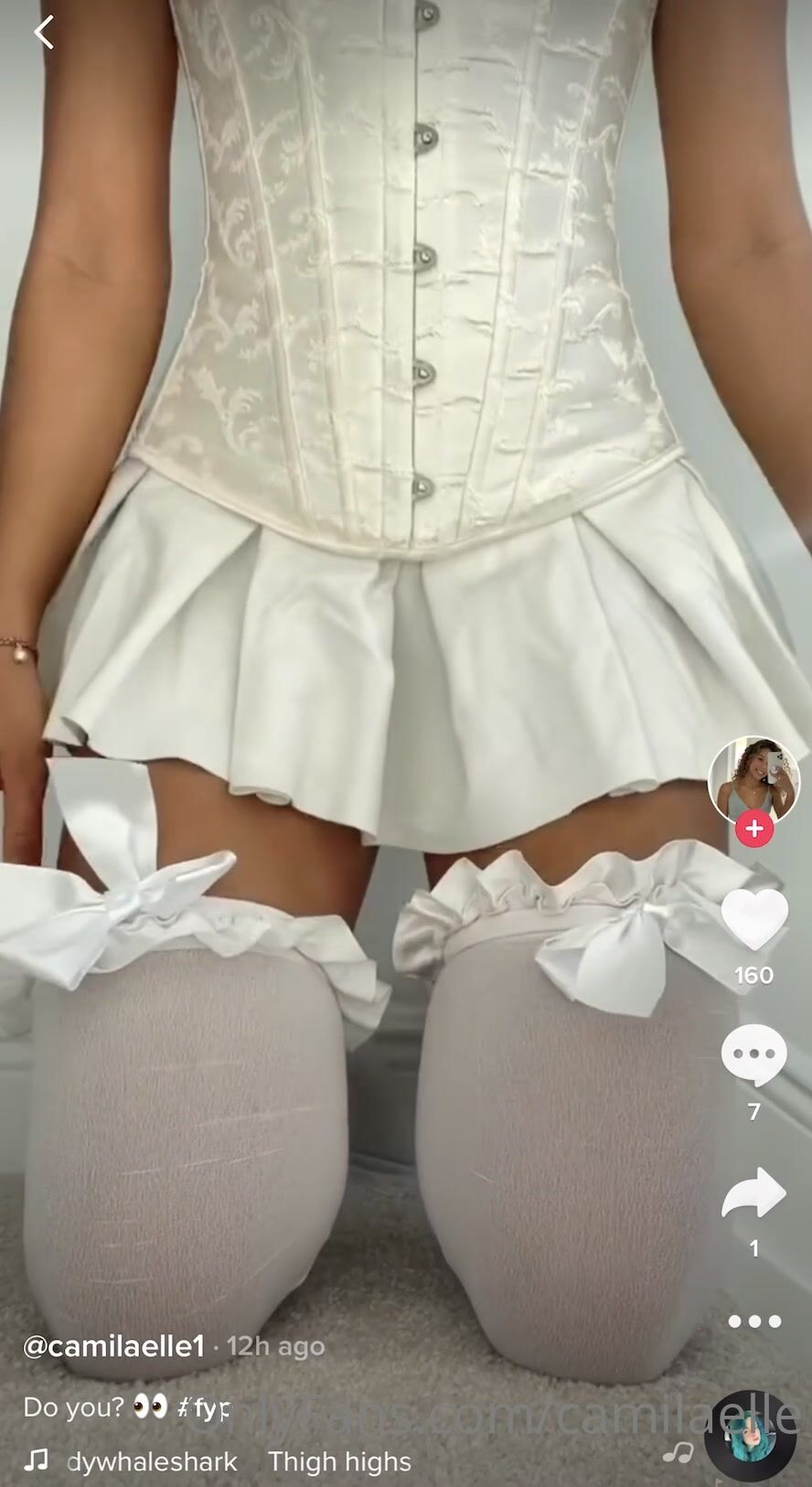Follow the creator with the plus button
Screen dimensions: 812x1487
754,829
